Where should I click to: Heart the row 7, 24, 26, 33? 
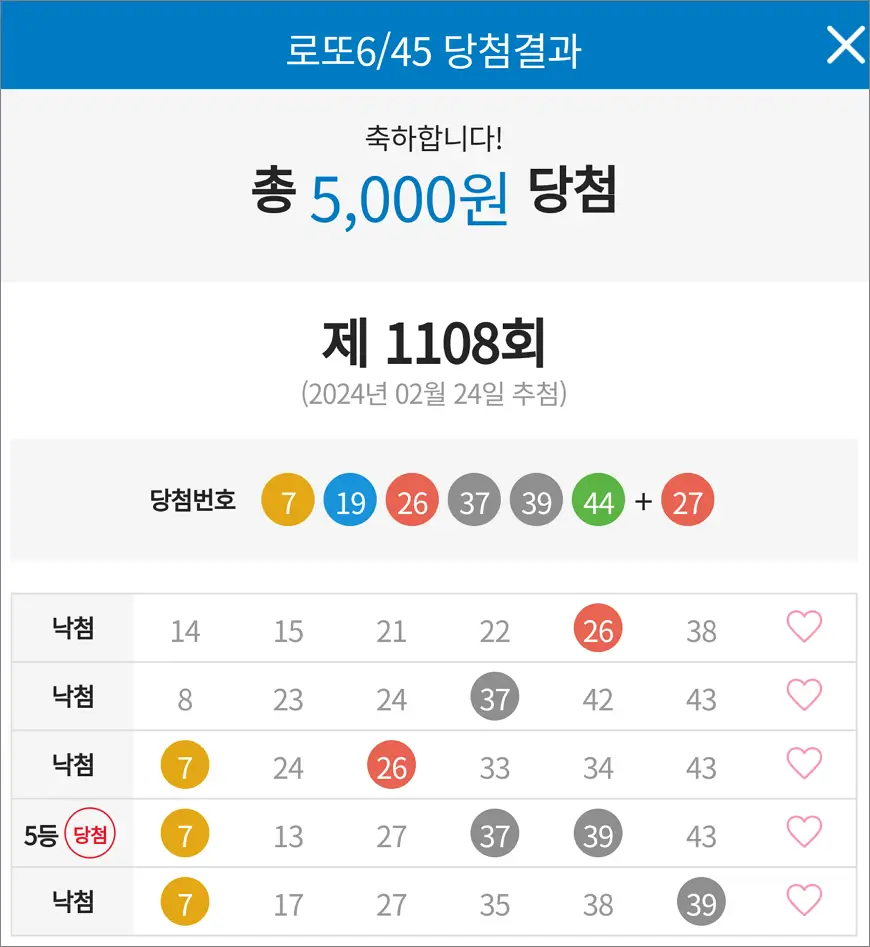pos(804,764)
